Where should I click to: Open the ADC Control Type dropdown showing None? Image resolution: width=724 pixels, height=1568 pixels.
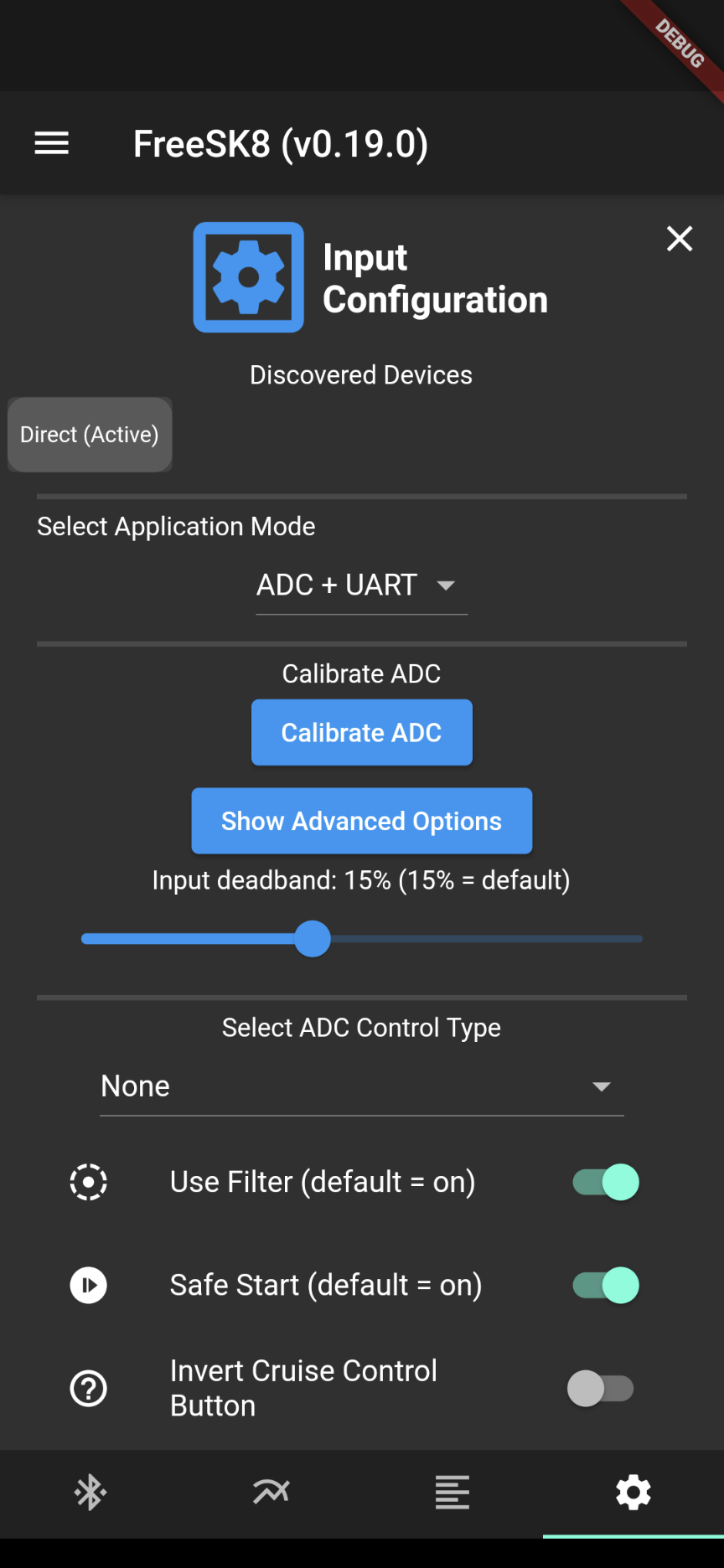coord(361,1086)
